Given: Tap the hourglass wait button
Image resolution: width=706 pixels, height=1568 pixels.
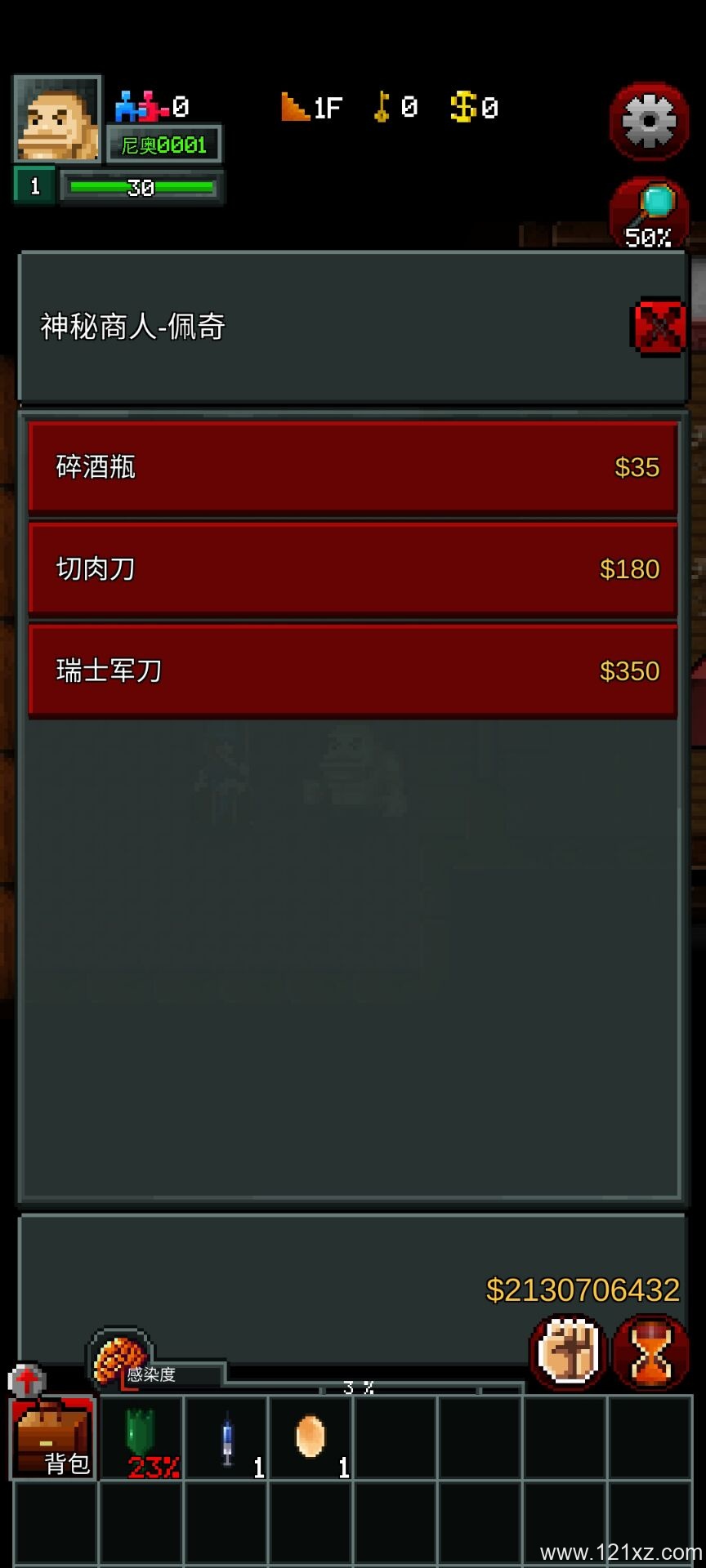Looking at the screenshot, I should 651,1352.
